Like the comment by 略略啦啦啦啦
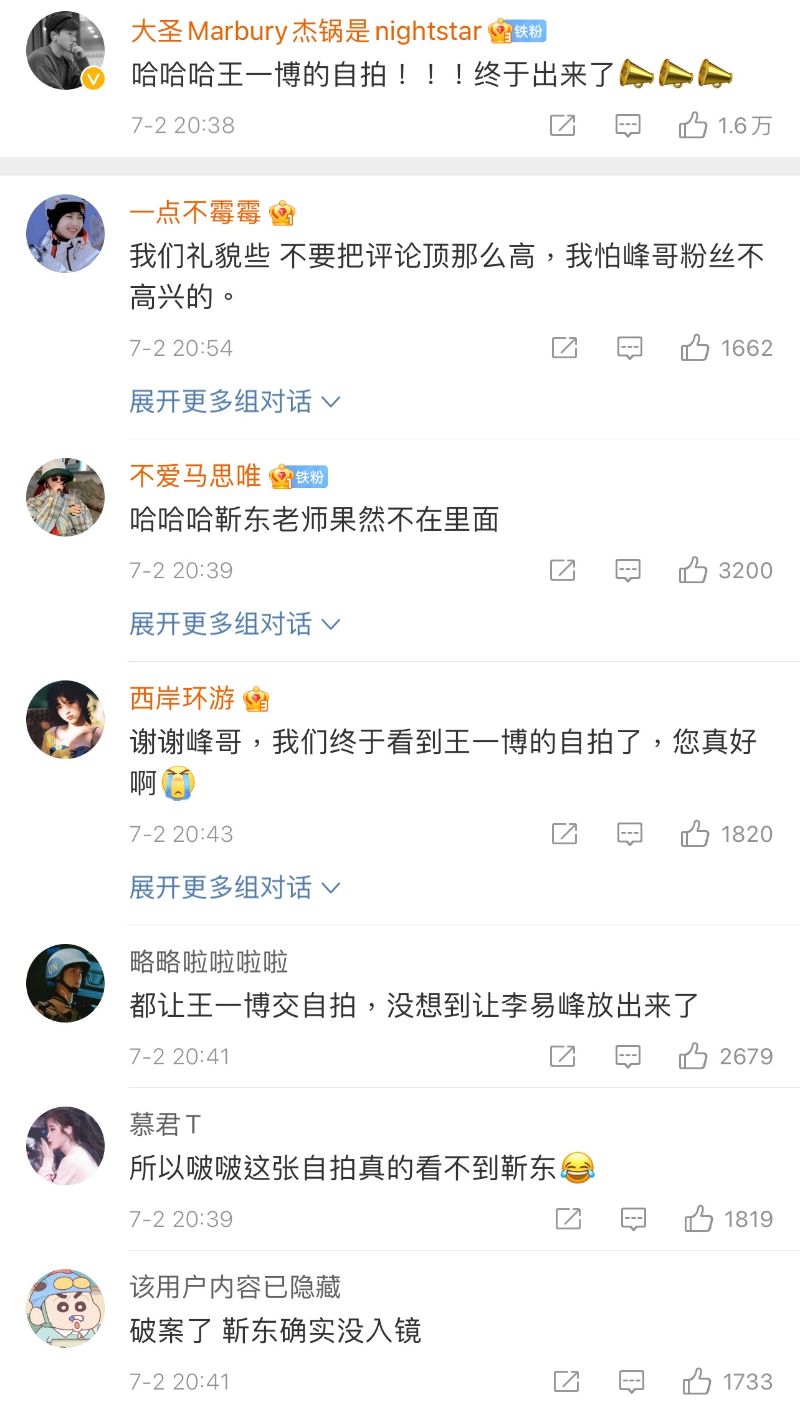 [x=693, y=1056]
